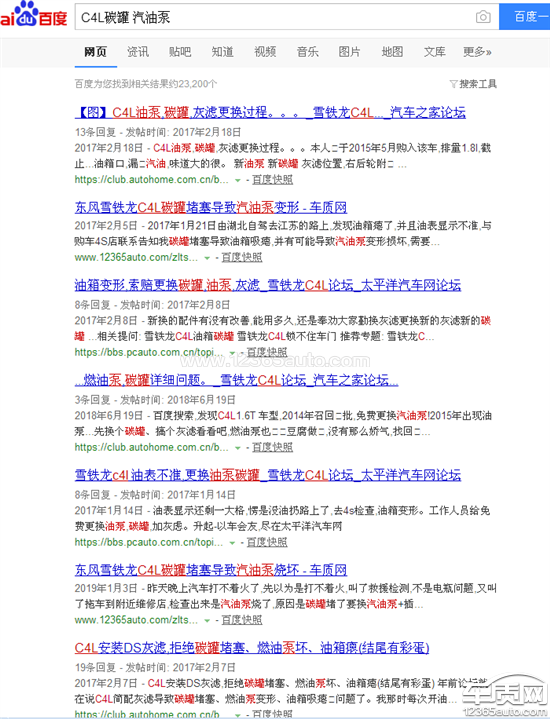Open 搜索工具 filter options
550x719 pixels.
pyautogui.click(x=473, y=84)
